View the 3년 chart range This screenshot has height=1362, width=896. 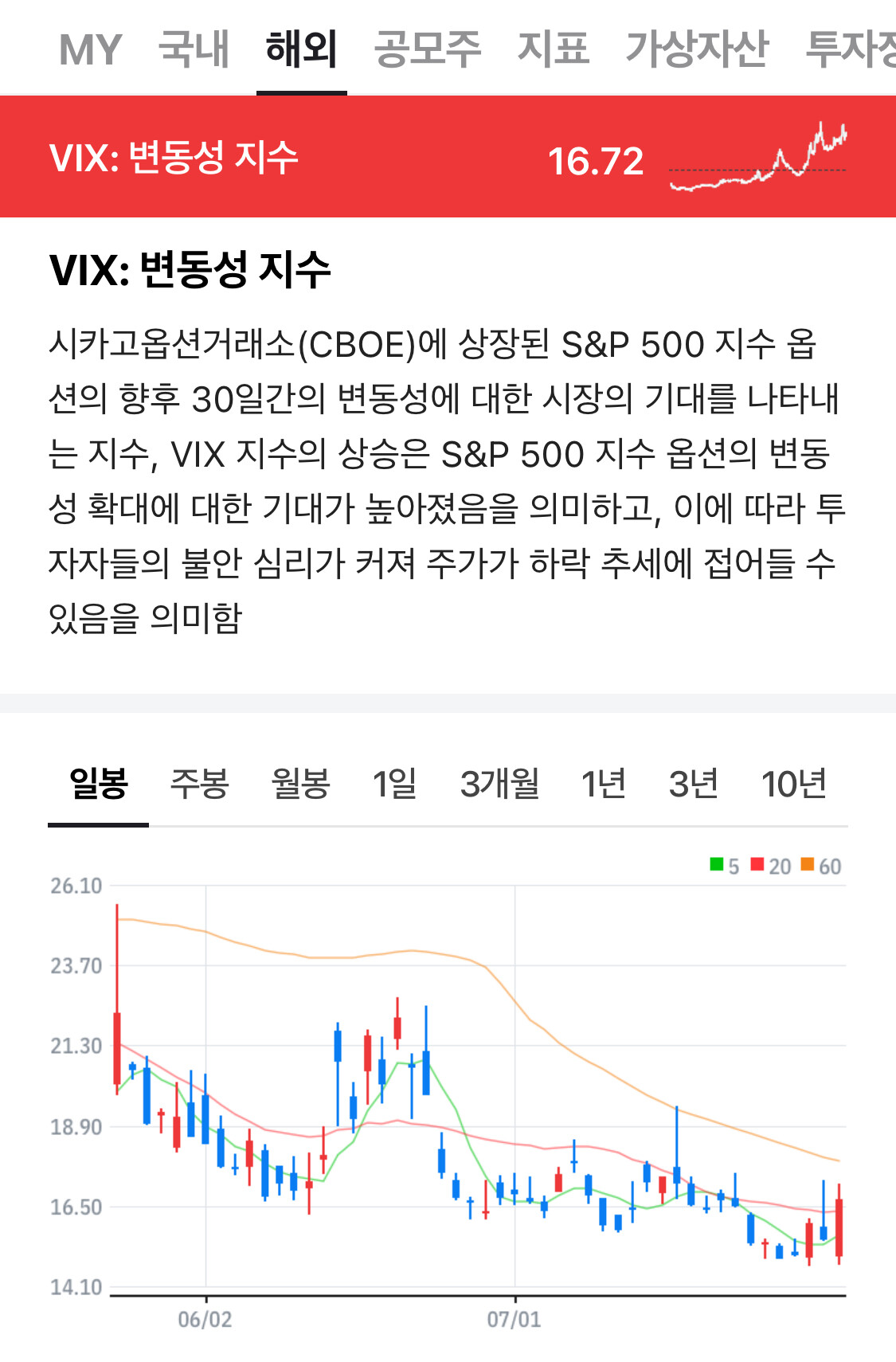pos(693,785)
